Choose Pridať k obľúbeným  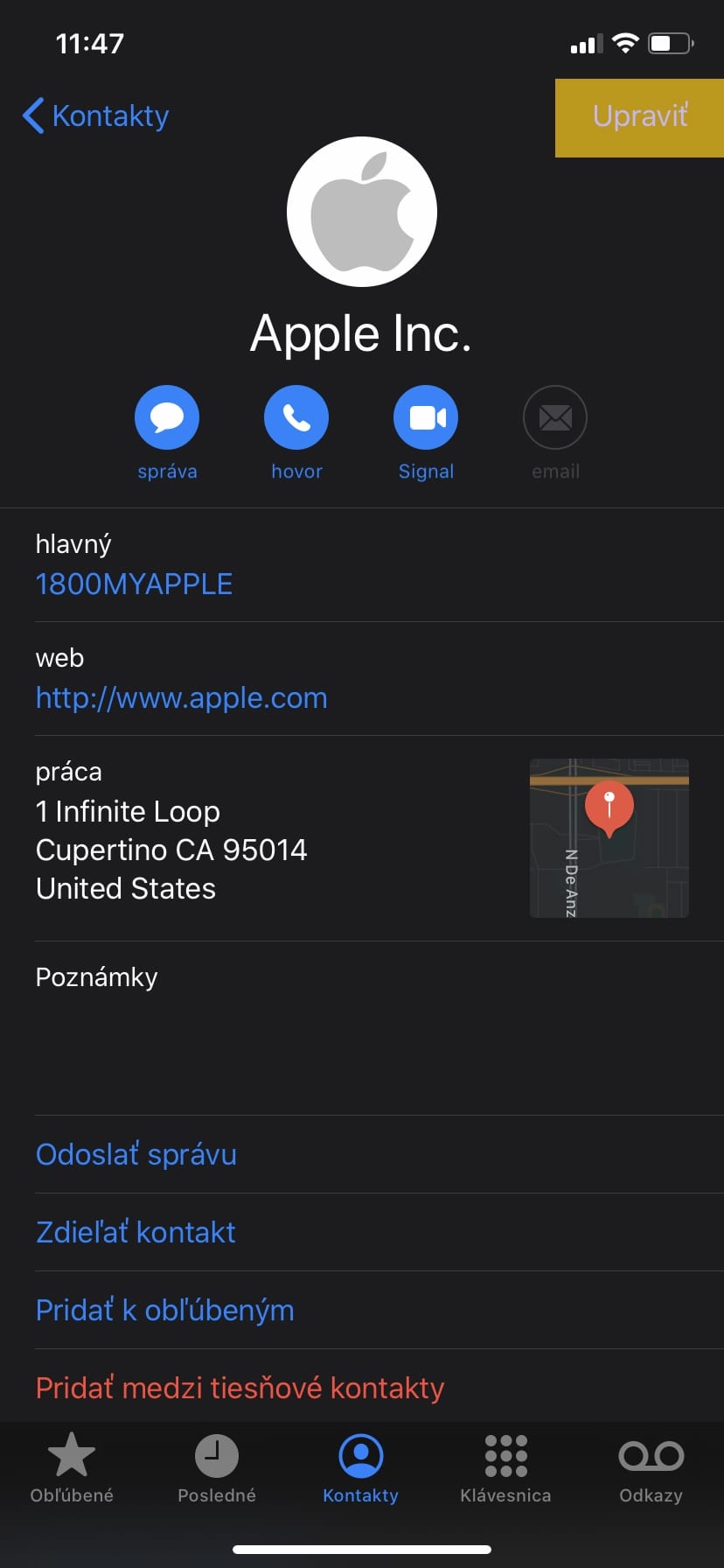(x=164, y=1310)
